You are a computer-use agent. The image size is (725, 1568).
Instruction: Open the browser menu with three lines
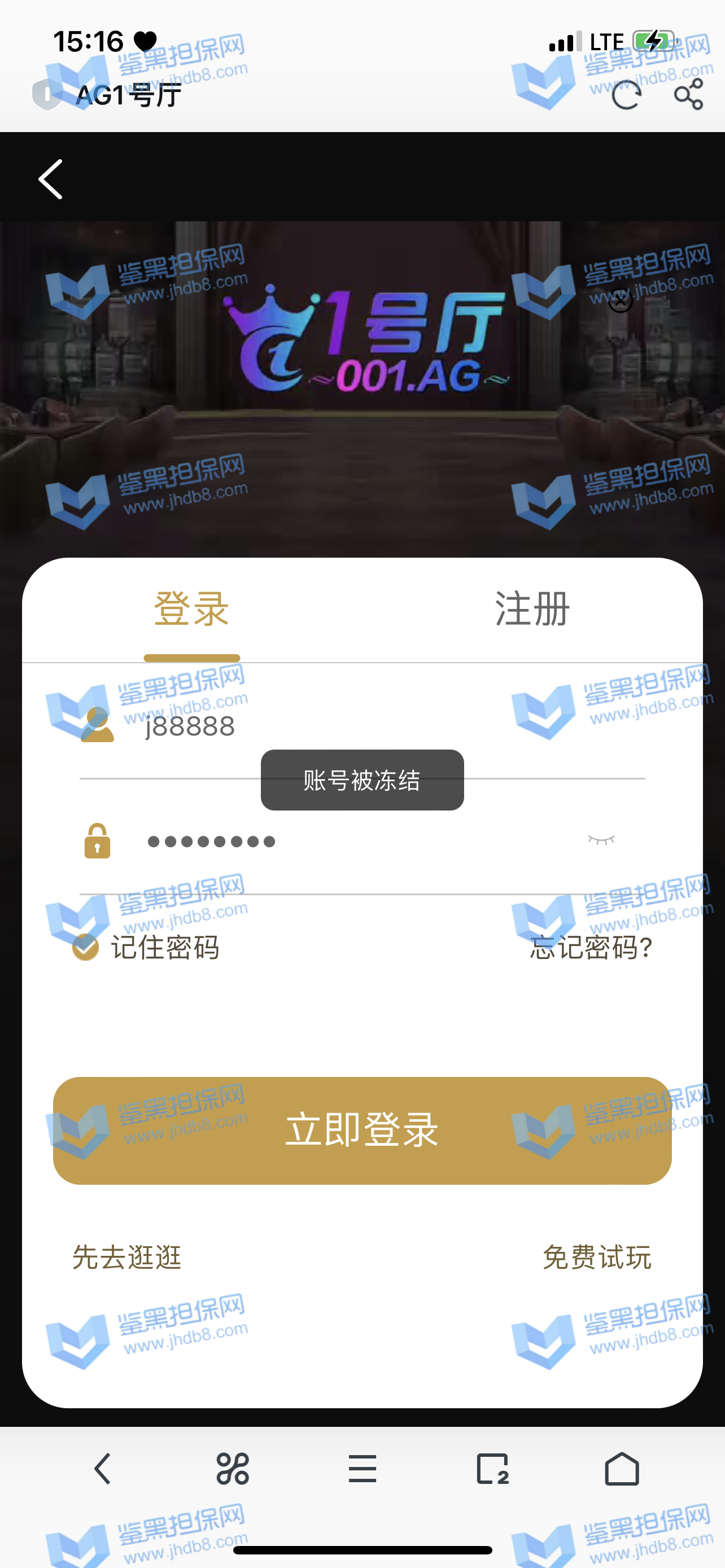point(362,1469)
